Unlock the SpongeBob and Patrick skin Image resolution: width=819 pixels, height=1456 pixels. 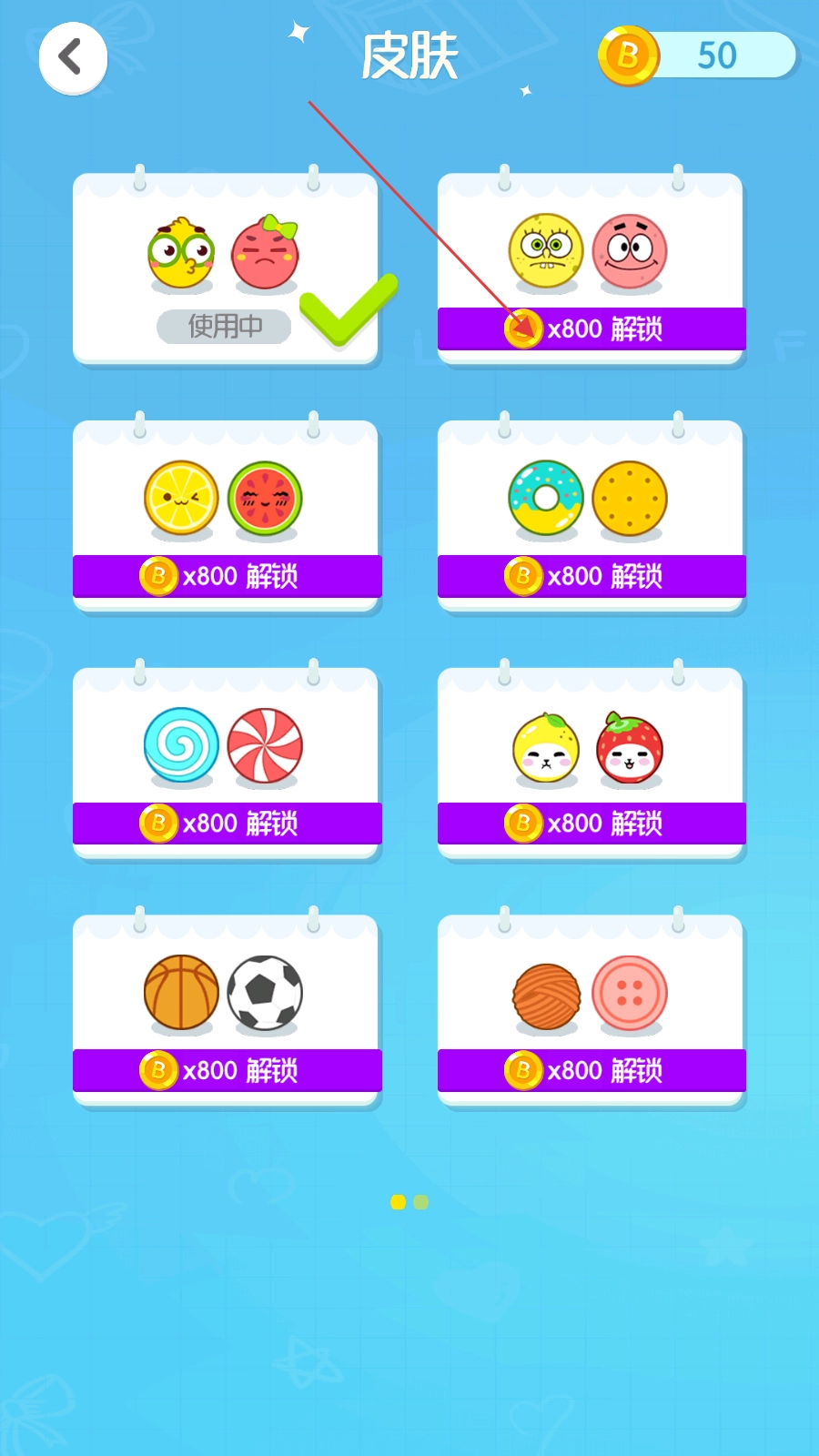click(591, 329)
